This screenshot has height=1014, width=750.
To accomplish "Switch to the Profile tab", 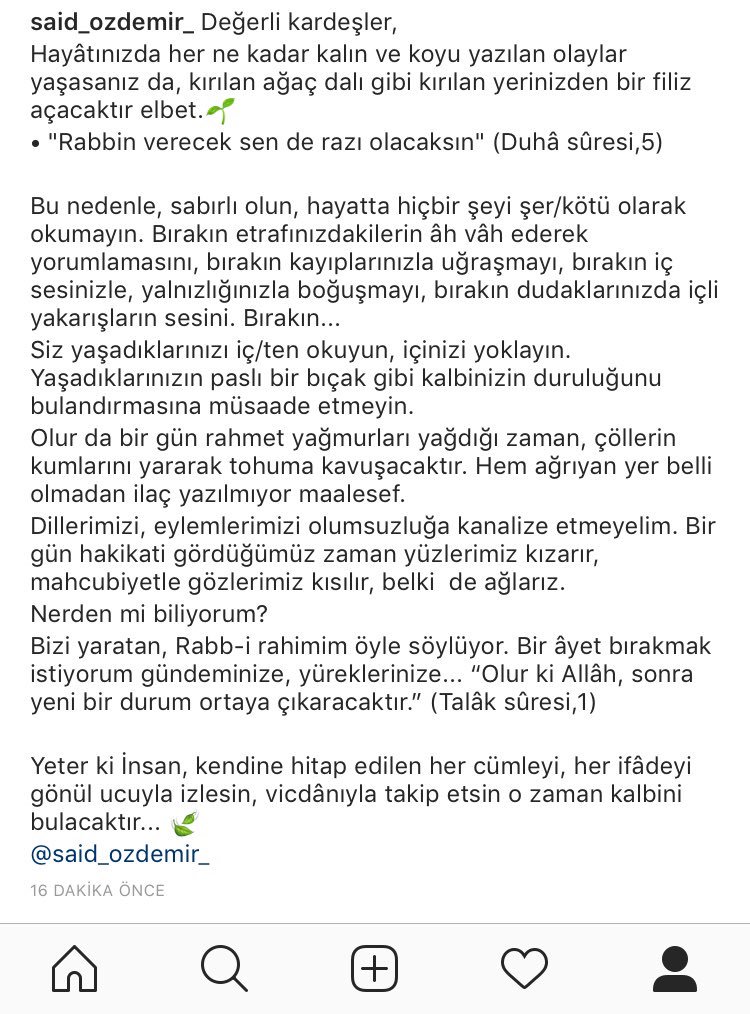I will [674, 969].
